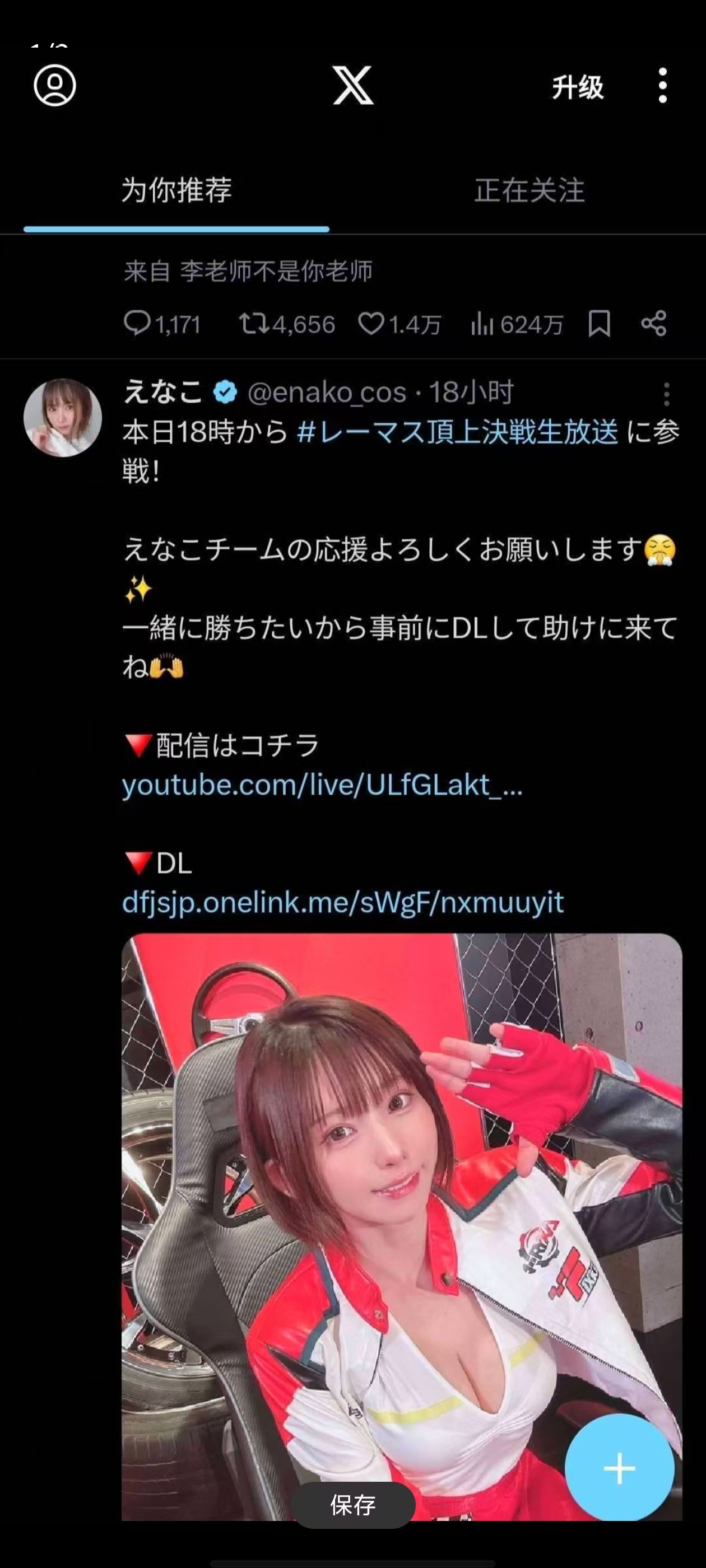The width and height of the screenshot is (706, 1568).
Task: Open the top-right overflow menu
Action: tap(663, 86)
